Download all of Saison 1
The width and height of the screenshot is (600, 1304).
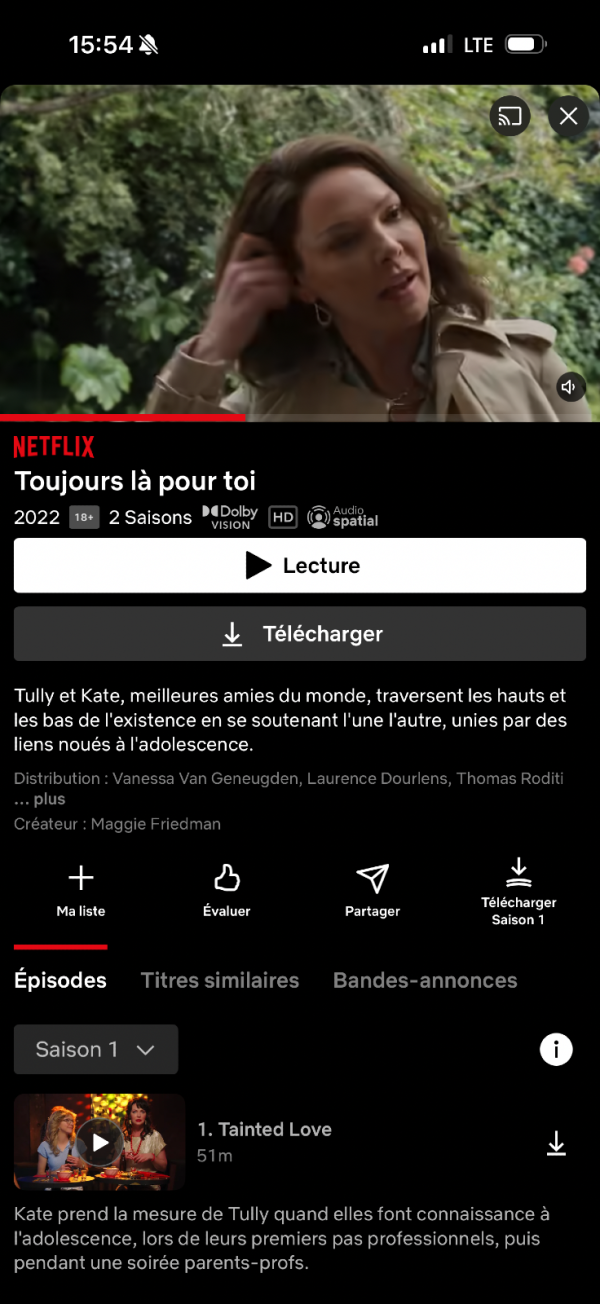tap(518, 889)
